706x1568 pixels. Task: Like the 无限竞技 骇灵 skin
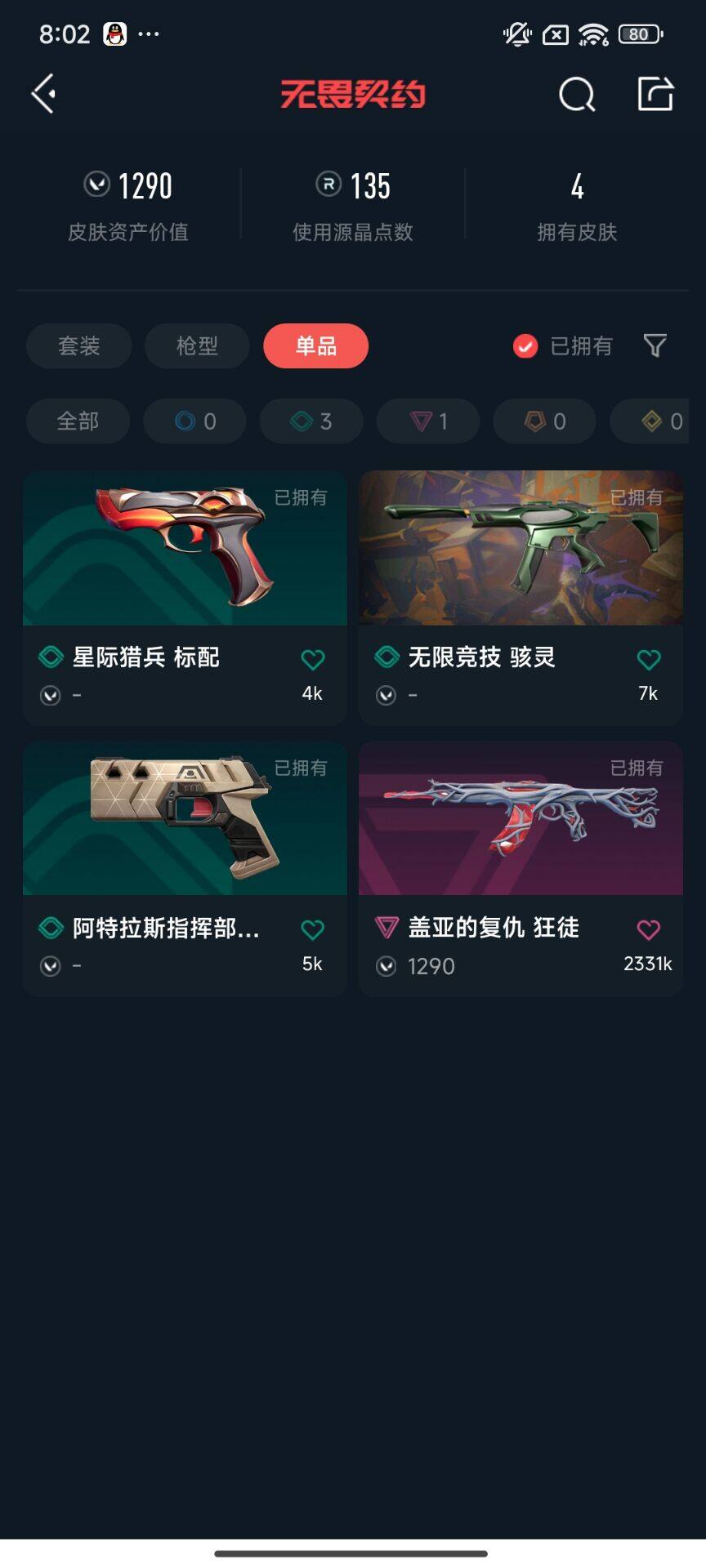pyautogui.click(x=649, y=659)
